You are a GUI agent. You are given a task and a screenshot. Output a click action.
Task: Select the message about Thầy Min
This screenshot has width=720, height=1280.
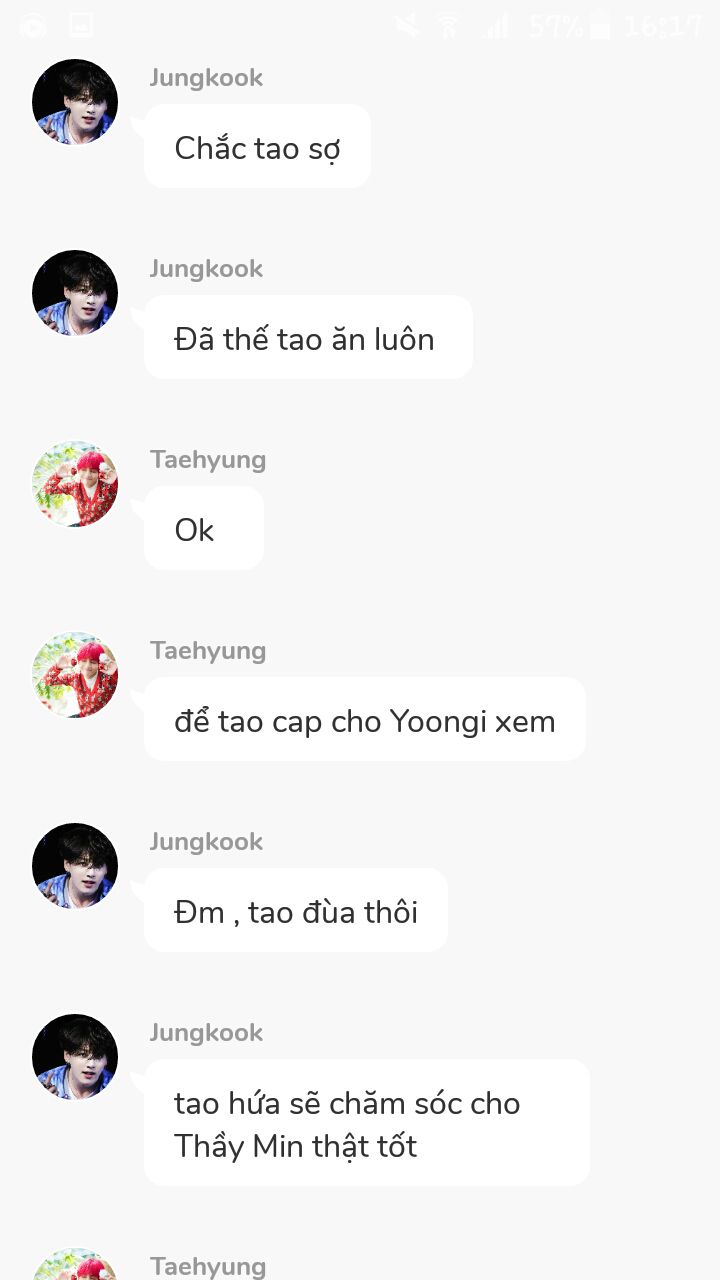[367, 1123]
